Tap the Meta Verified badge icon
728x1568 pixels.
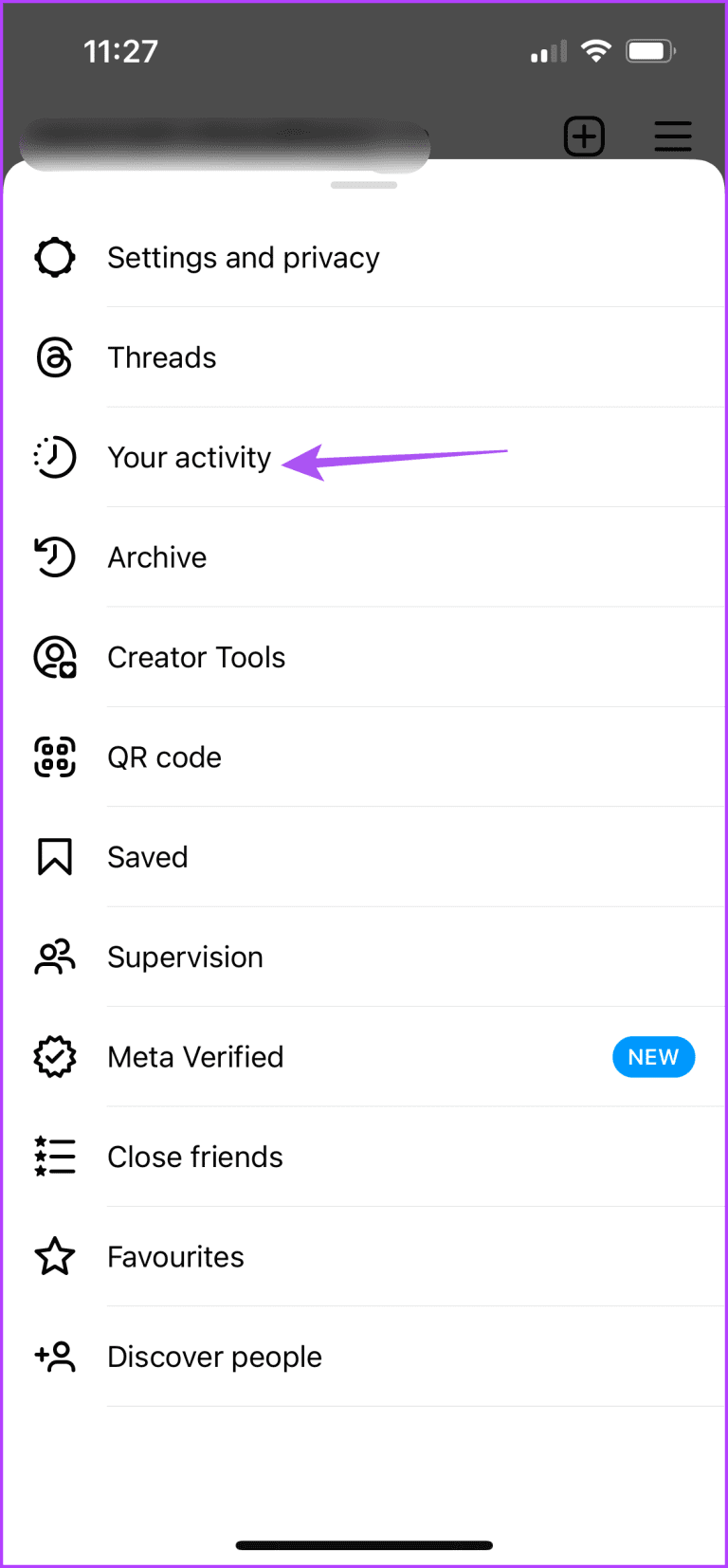point(55,1056)
